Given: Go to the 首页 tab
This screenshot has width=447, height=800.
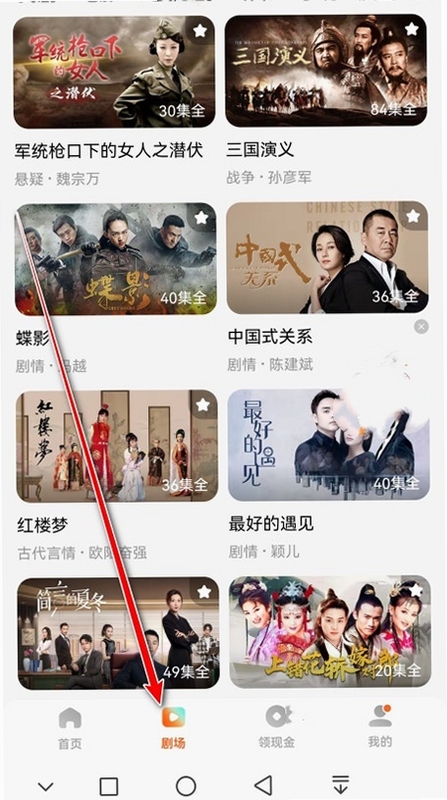Looking at the screenshot, I should (x=70, y=728).
